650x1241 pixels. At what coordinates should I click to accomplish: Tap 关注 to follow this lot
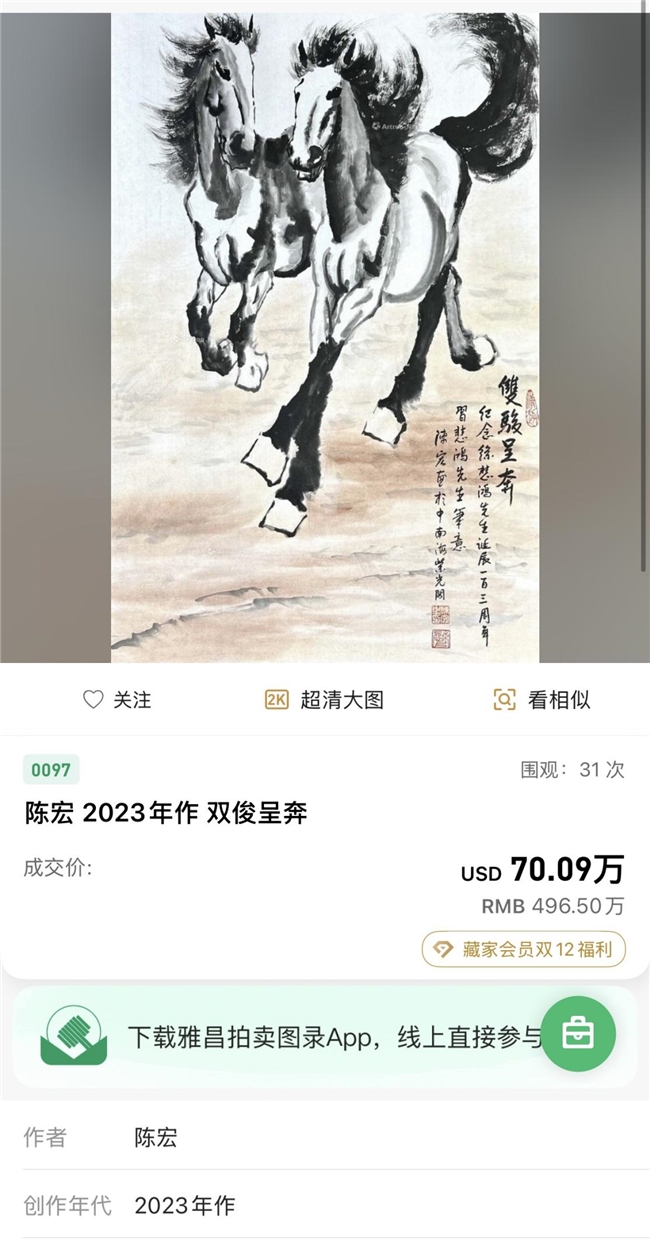click(x=117, y=700)
